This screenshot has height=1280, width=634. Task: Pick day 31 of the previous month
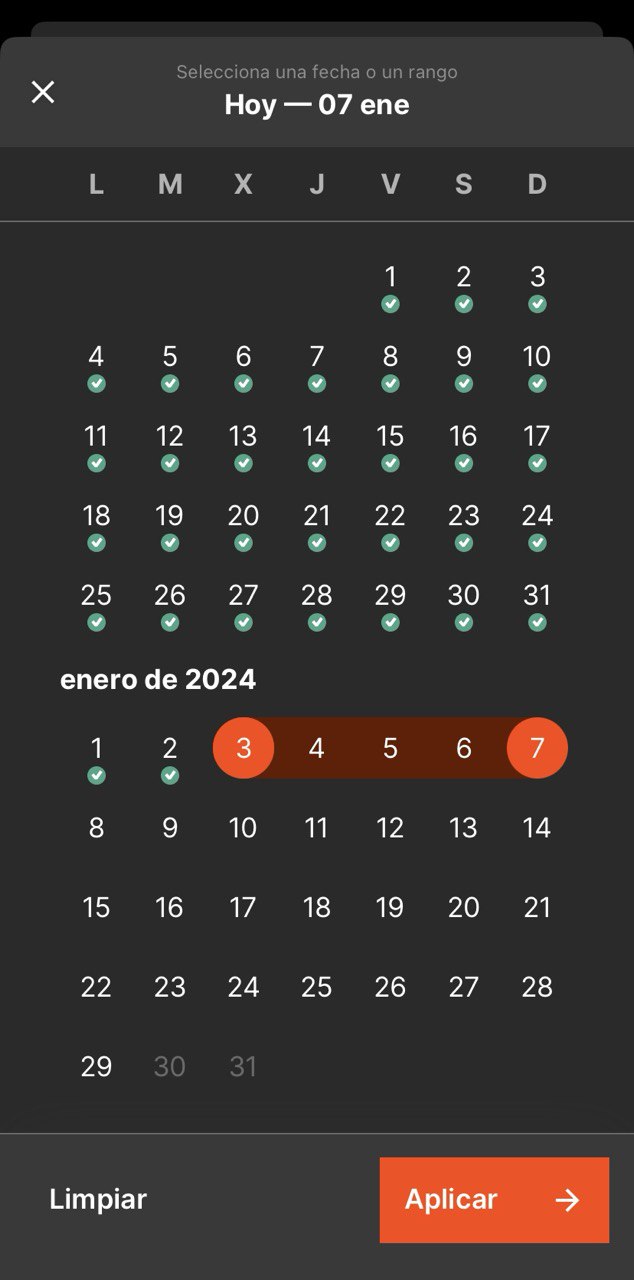[537, 605]
